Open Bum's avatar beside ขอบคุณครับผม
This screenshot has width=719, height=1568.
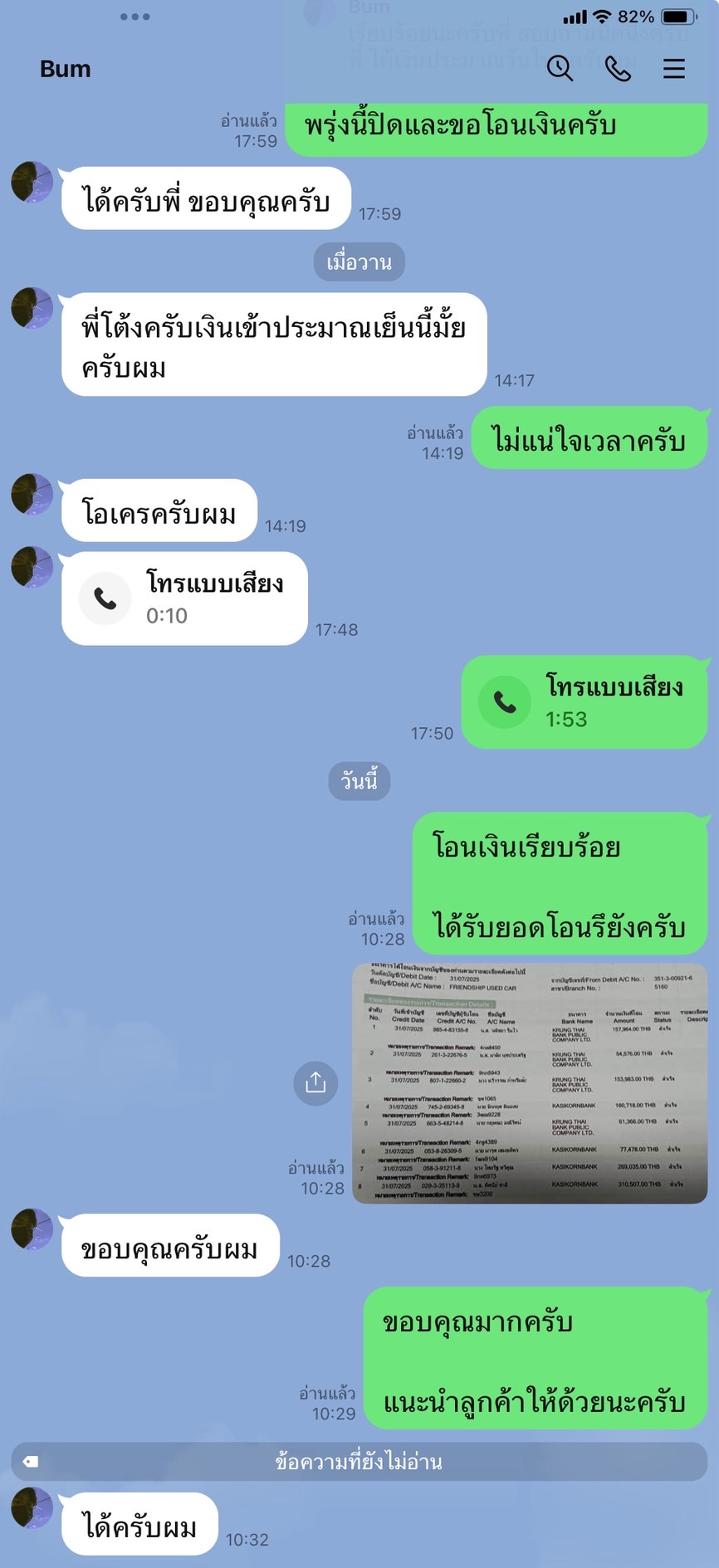click(32, 1229)
